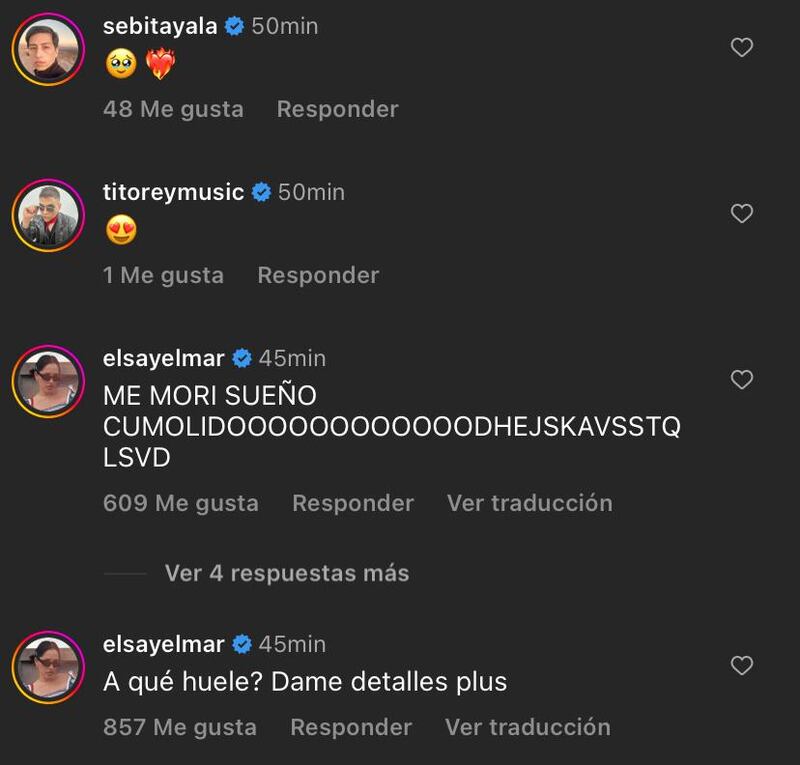Like titoreymusic's heart-eyes comment
The height and width of the screenshot is (765, 800).
tap(741, 213)
